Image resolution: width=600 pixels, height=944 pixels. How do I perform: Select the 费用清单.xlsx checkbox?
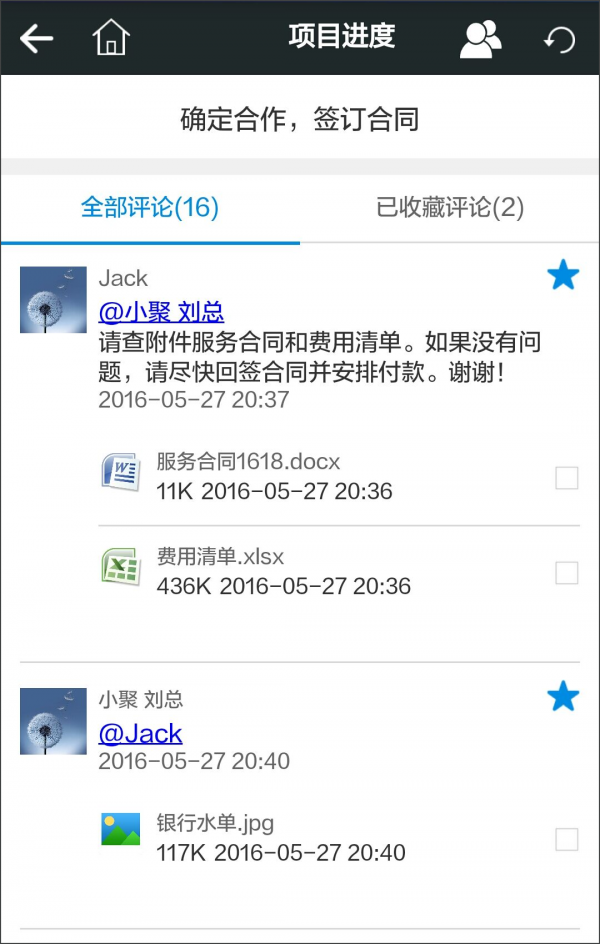567,573
